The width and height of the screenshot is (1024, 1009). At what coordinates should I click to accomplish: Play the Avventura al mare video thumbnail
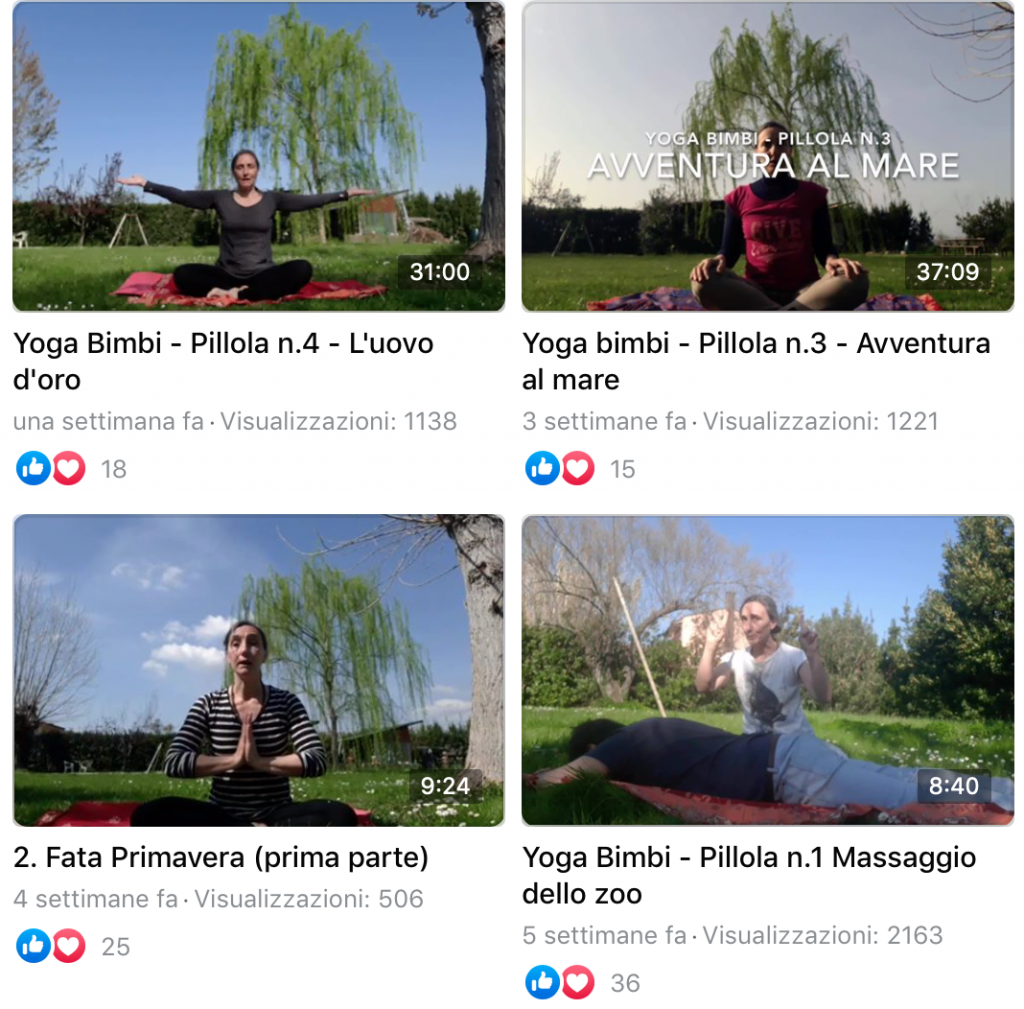[x=767, y=157]
